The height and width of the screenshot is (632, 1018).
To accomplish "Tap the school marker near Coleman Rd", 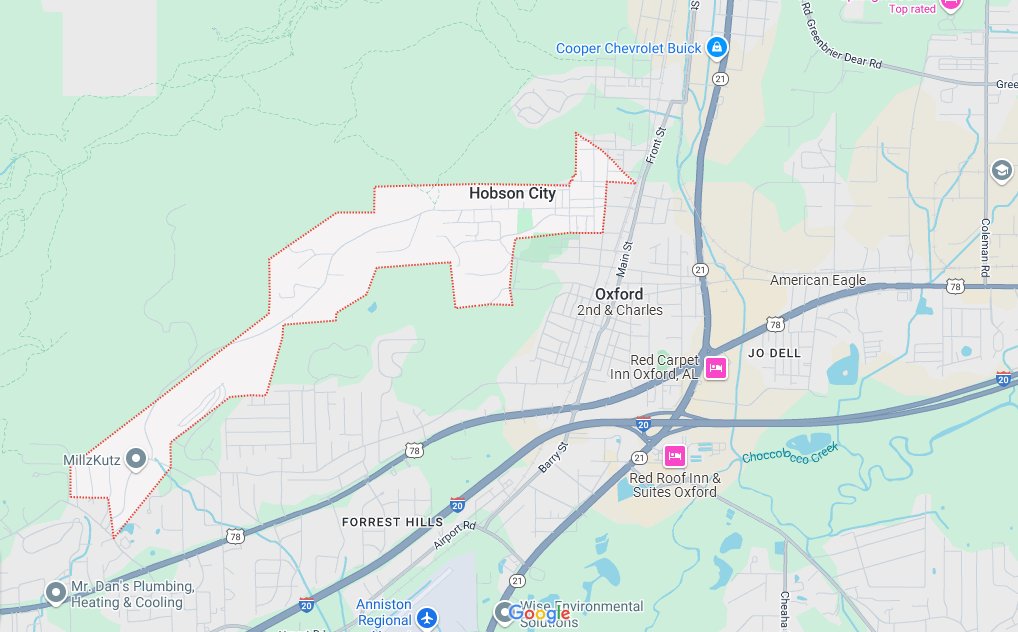I will coord(1000,171).
